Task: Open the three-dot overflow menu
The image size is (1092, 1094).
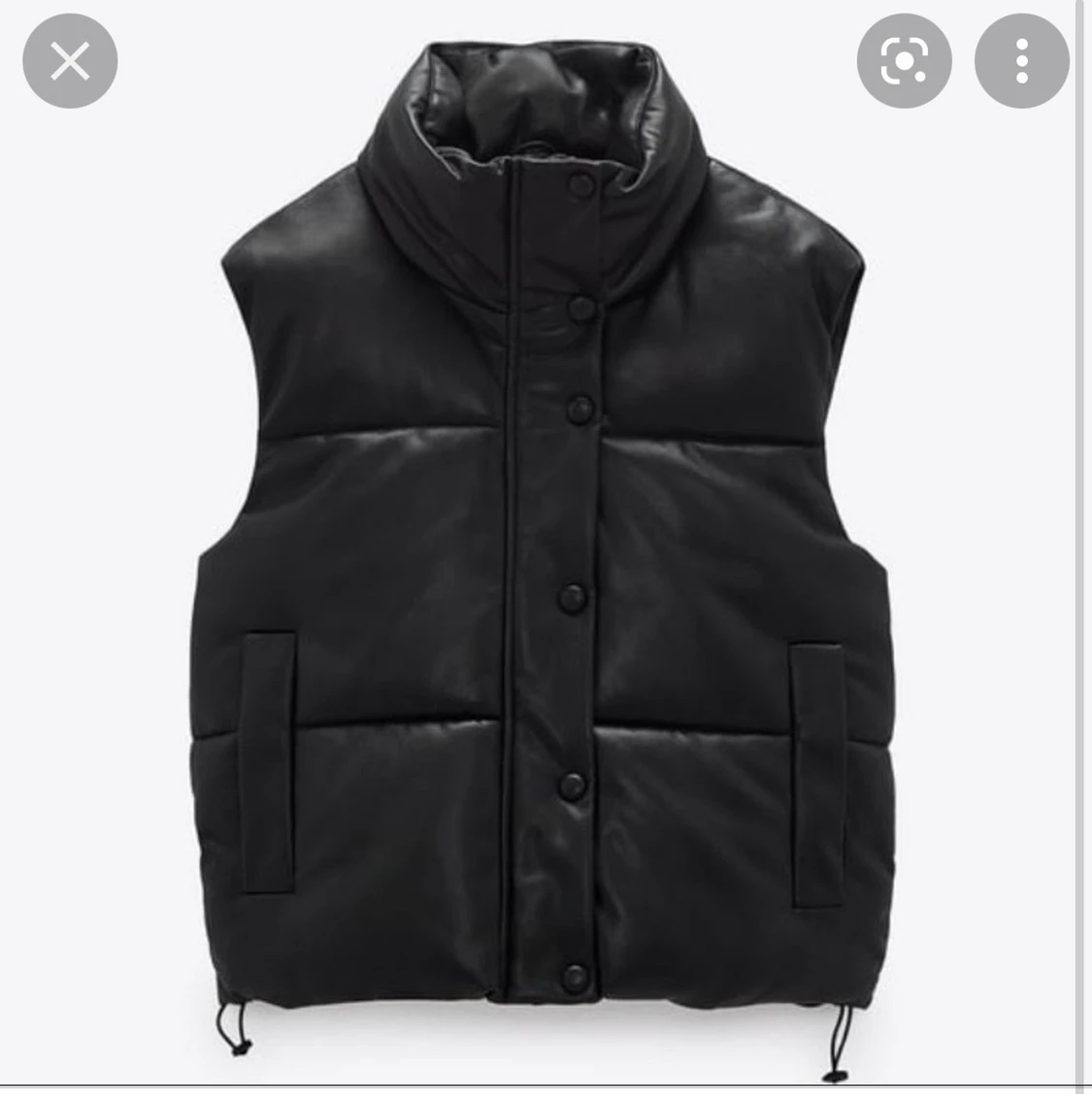Action: tap(1021, 61)
